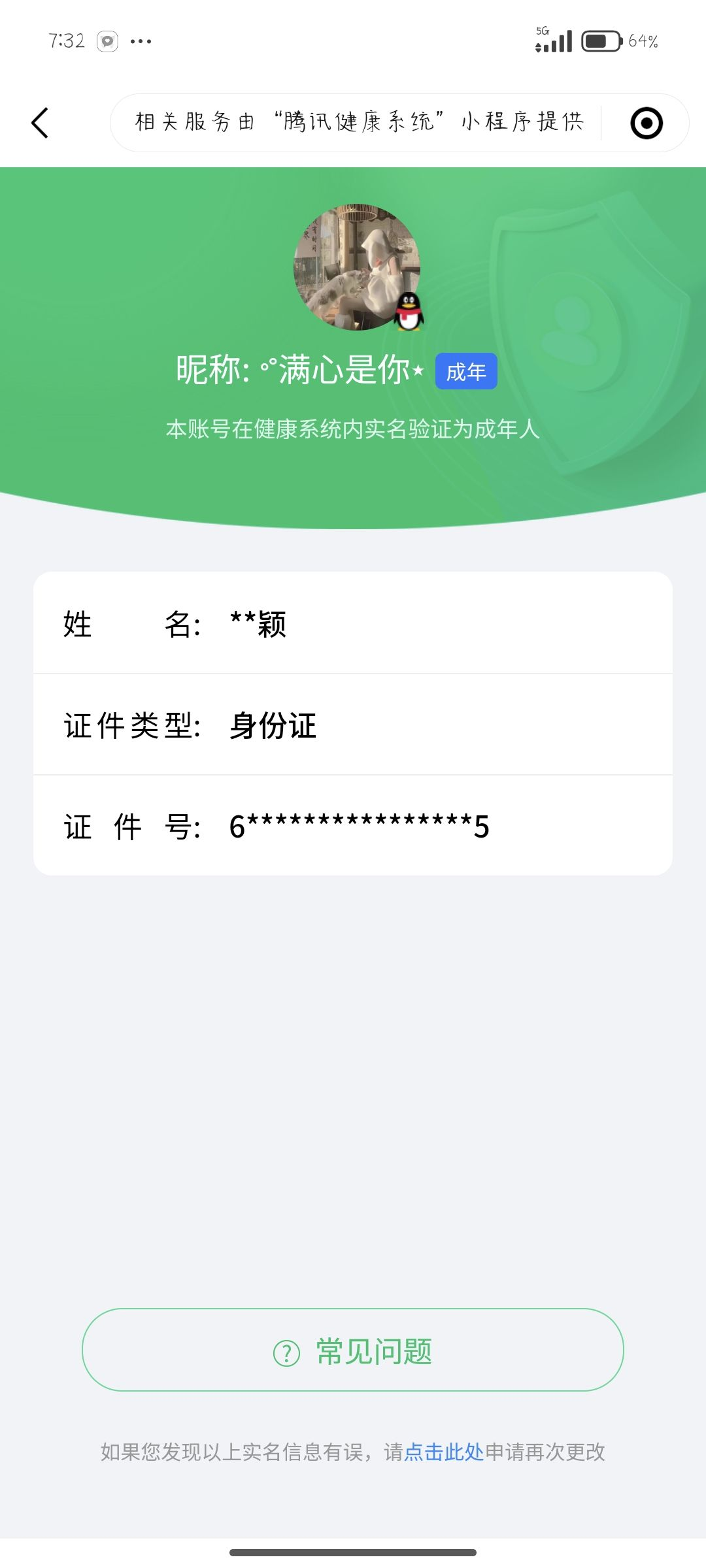The height and width of the screenshot is (1568, 706).
Task: Click the three-dots indicator in status bar
Action: point(142,41)
